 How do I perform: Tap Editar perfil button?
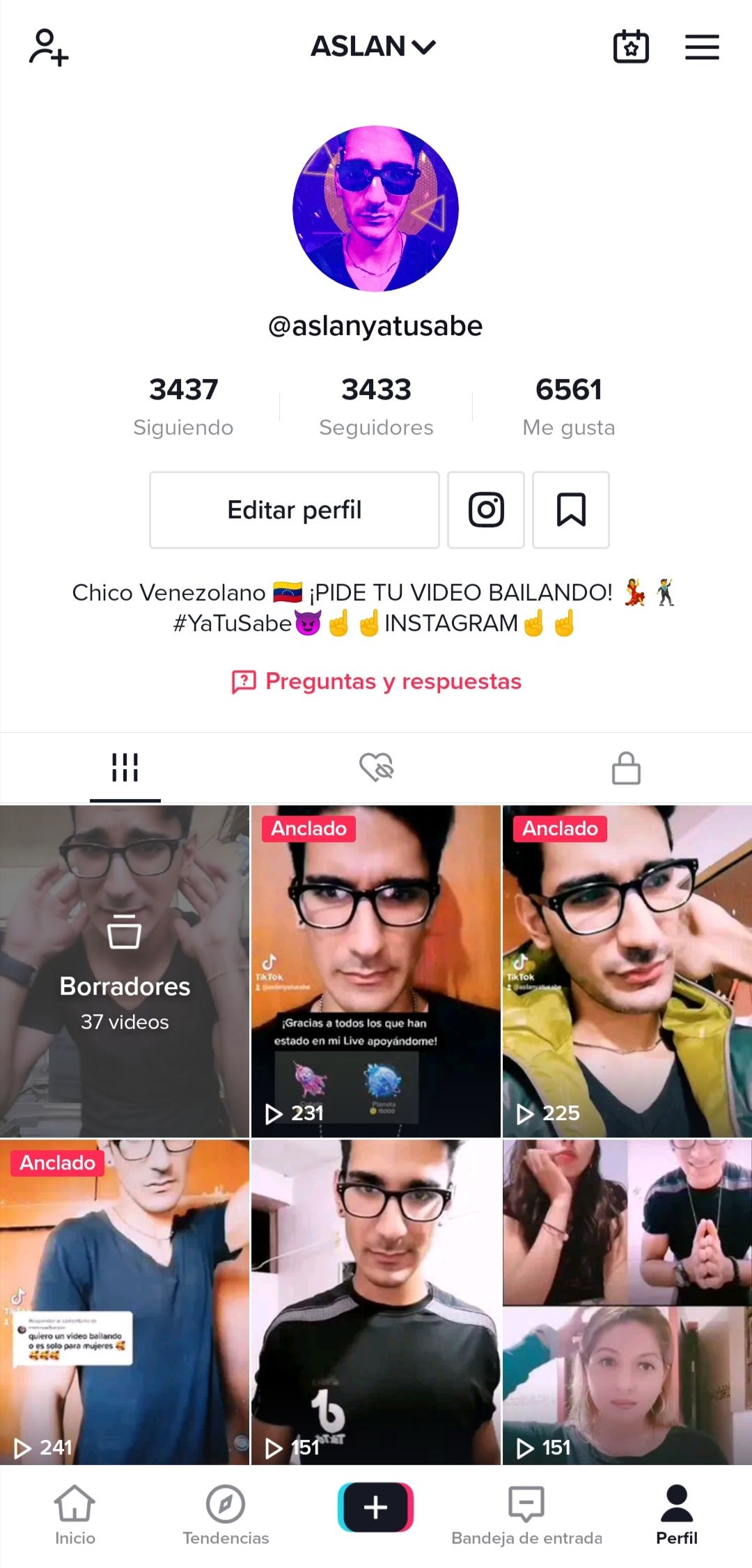tap(294, 510)
